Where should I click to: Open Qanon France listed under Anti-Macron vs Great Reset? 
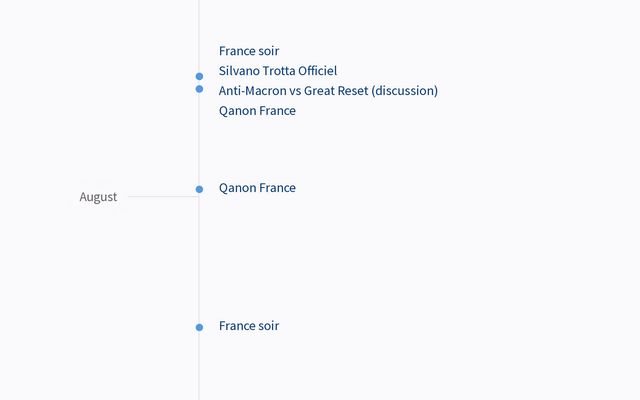pos(257,111)
